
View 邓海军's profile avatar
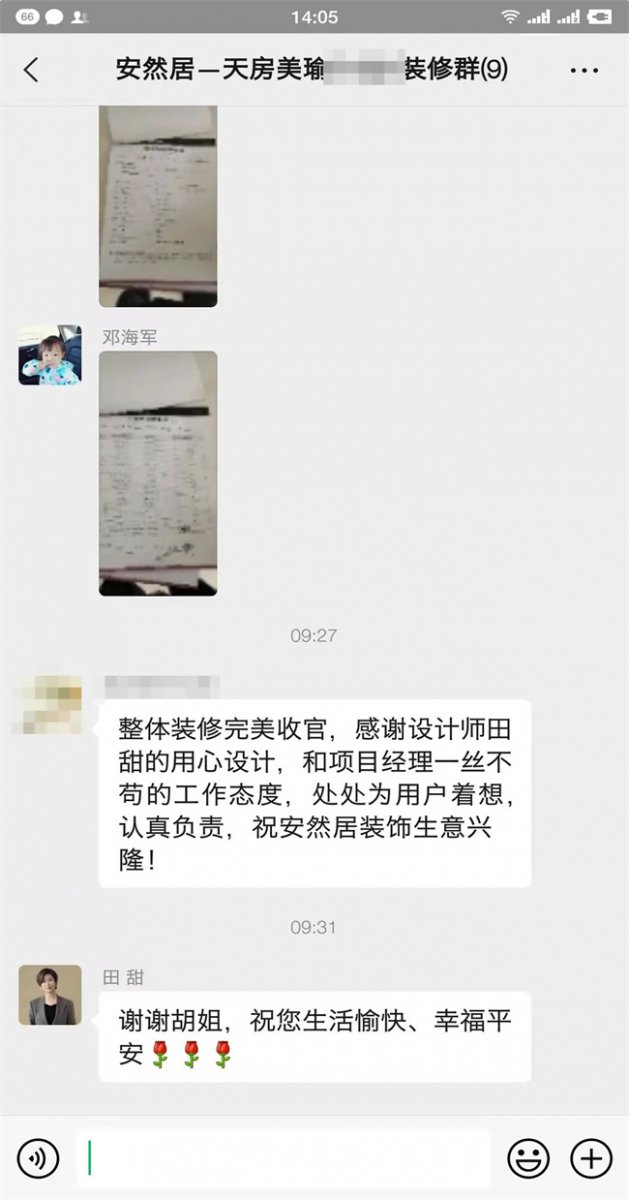point(50,355)
